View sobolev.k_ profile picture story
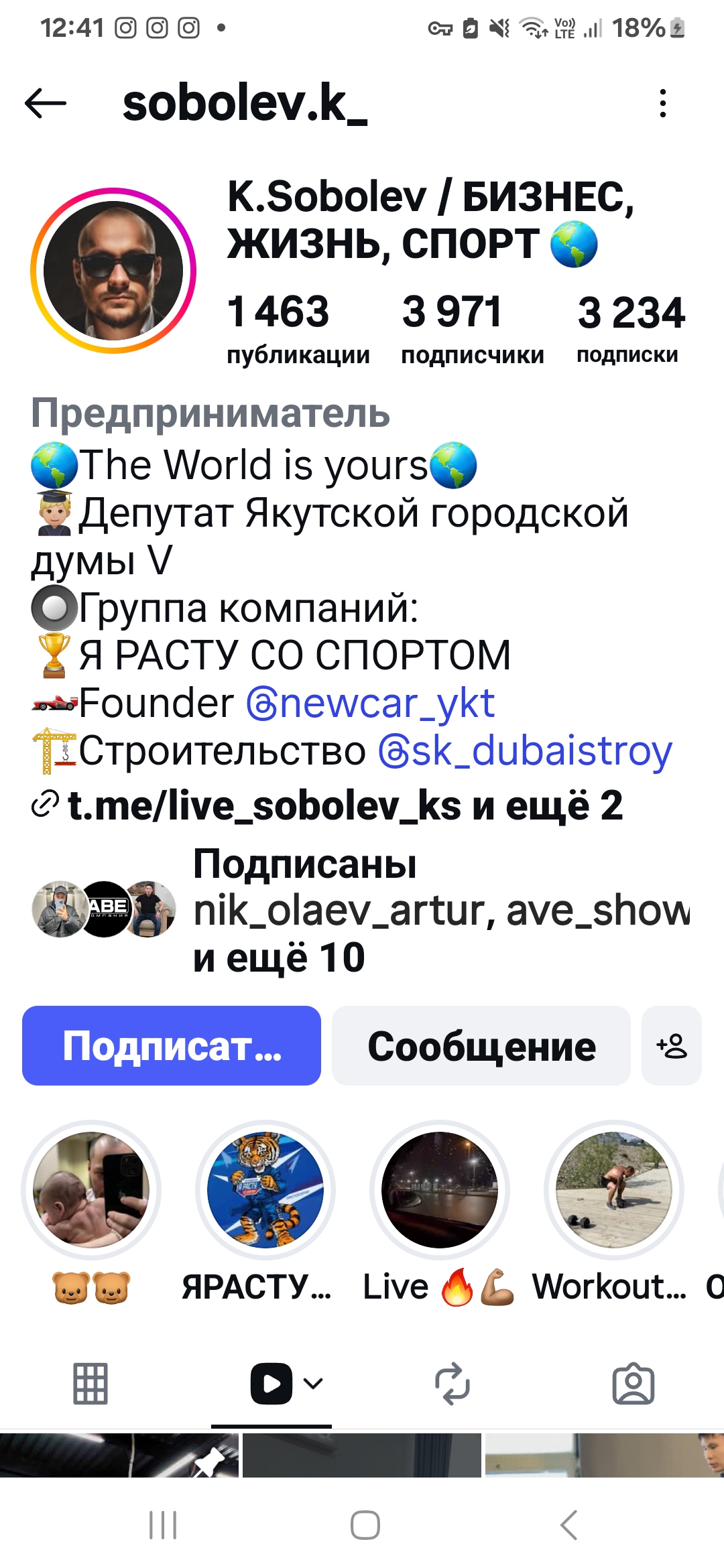 coord(113,270)
